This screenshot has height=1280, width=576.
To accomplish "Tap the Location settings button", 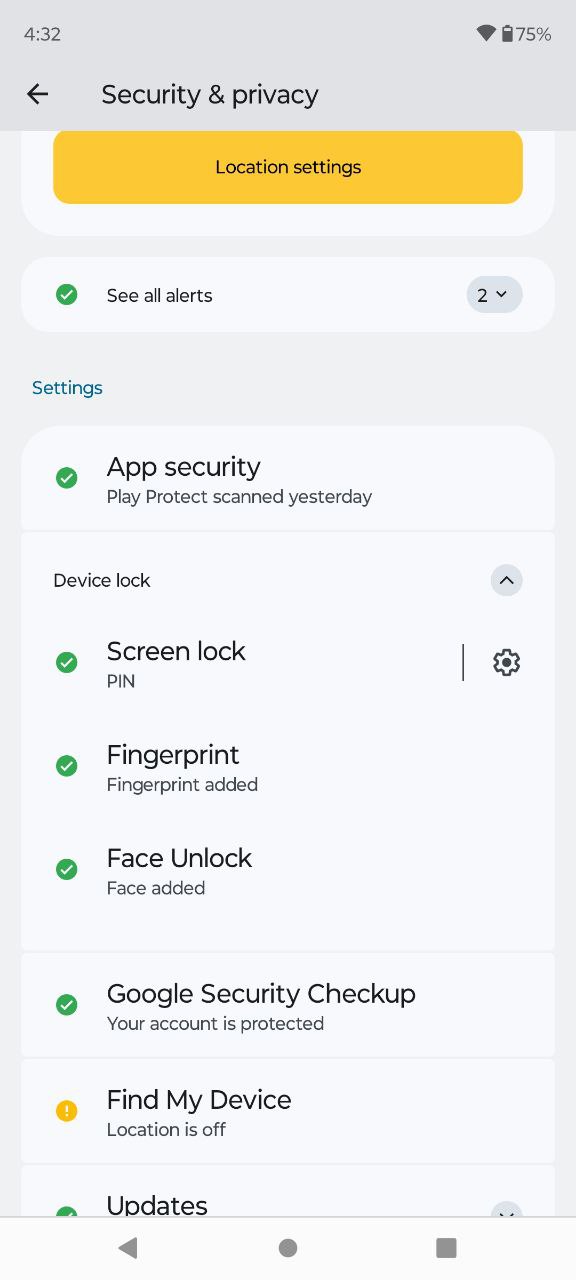I will point(288,167).
